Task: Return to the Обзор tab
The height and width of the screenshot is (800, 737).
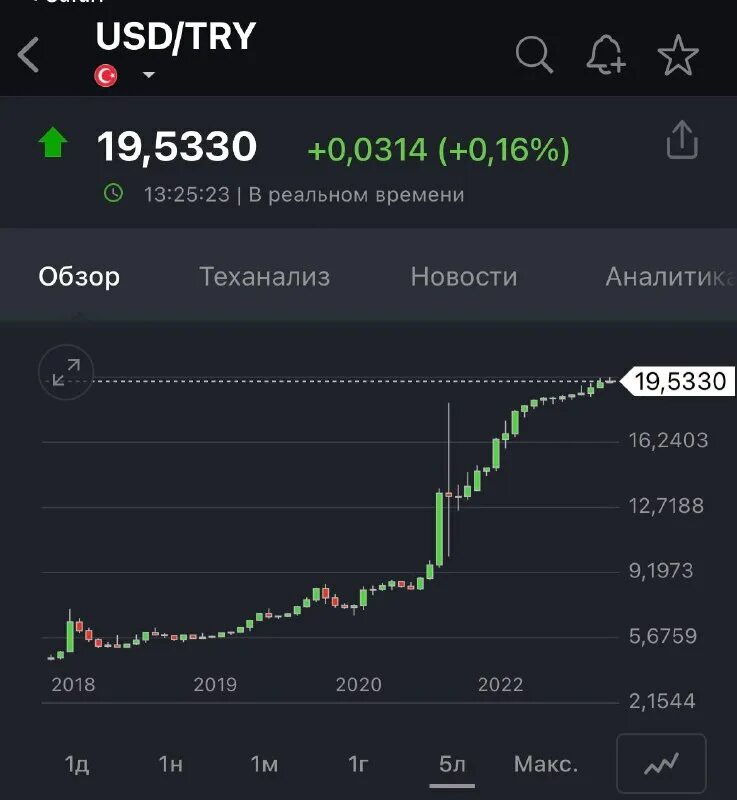Action: (x=80, y=277)
